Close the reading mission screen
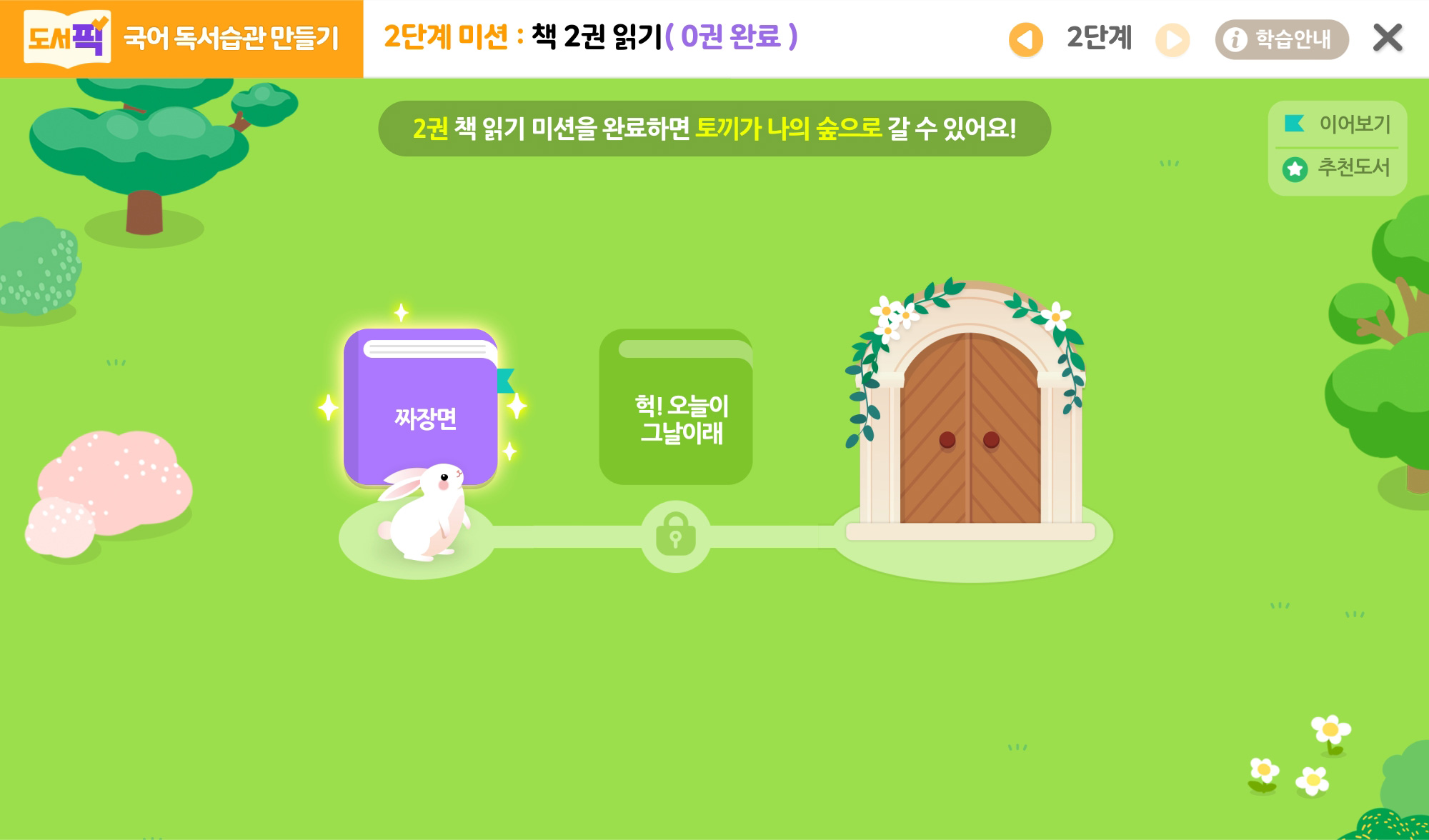Screen dimensions: 1429x840 pos(1388,38)
